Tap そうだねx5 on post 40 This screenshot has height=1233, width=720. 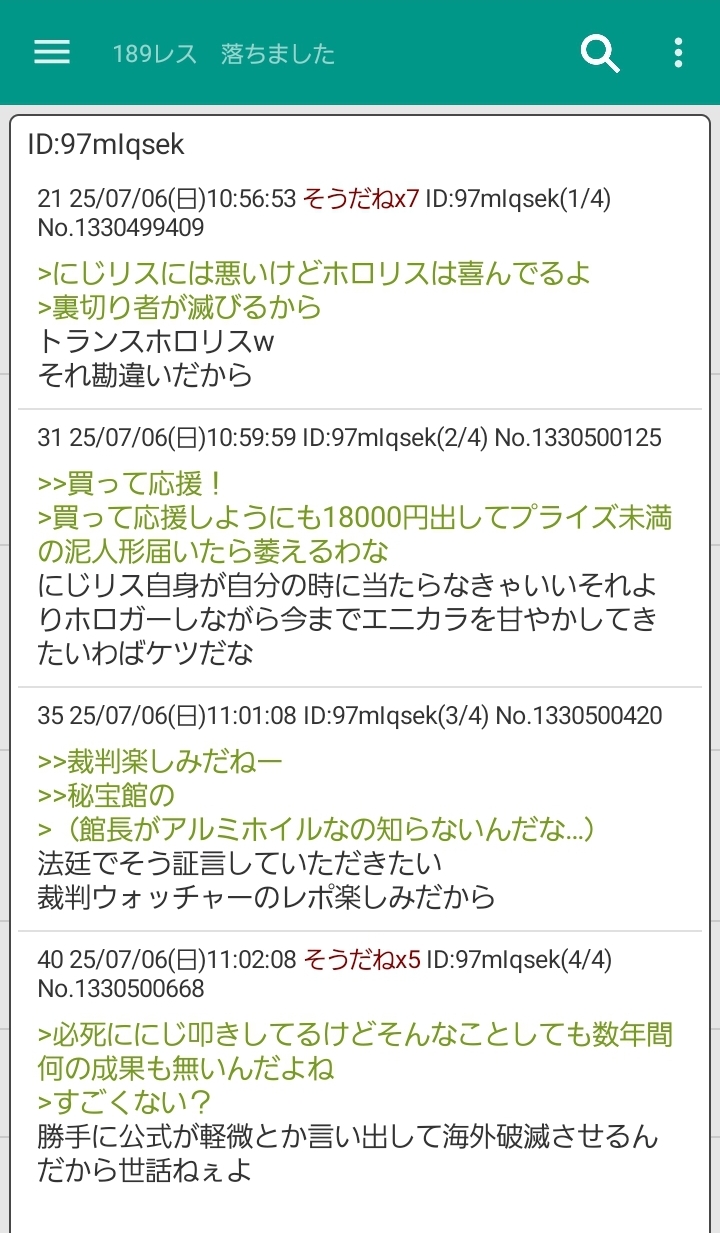pos(361,960)
